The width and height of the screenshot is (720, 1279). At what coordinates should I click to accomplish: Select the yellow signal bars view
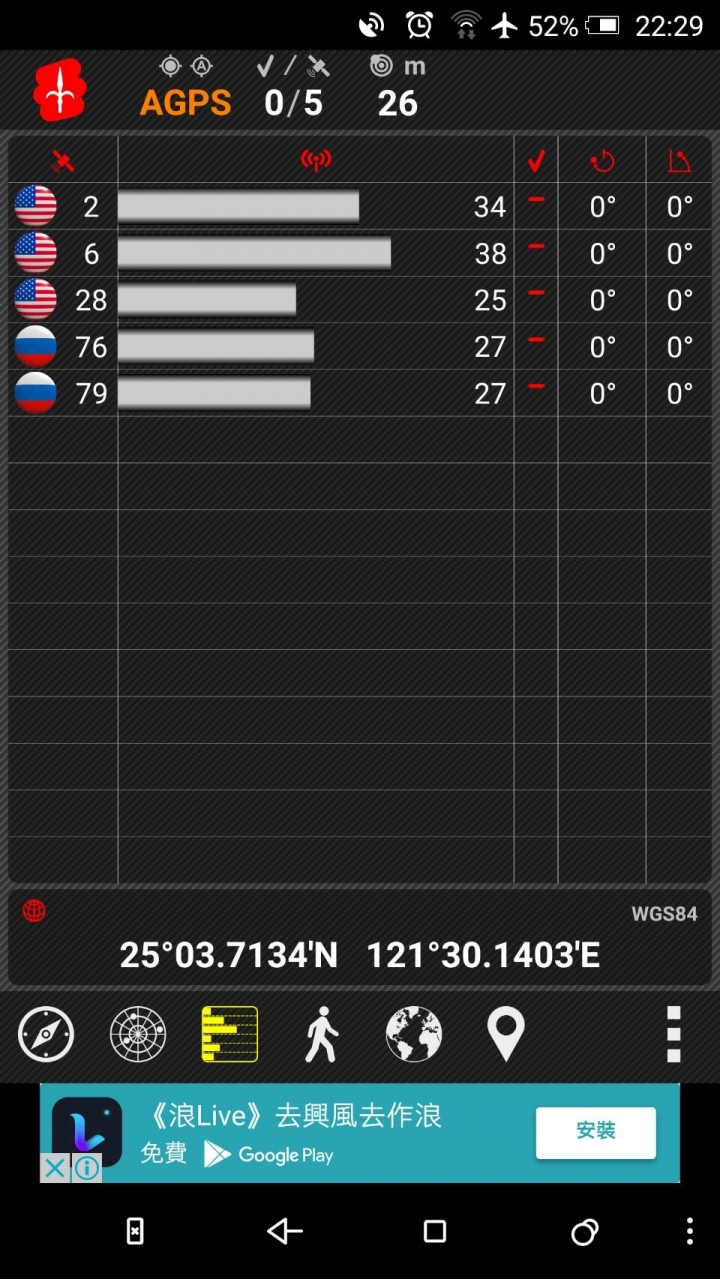pyautogui.click(x=230, y=1034)
